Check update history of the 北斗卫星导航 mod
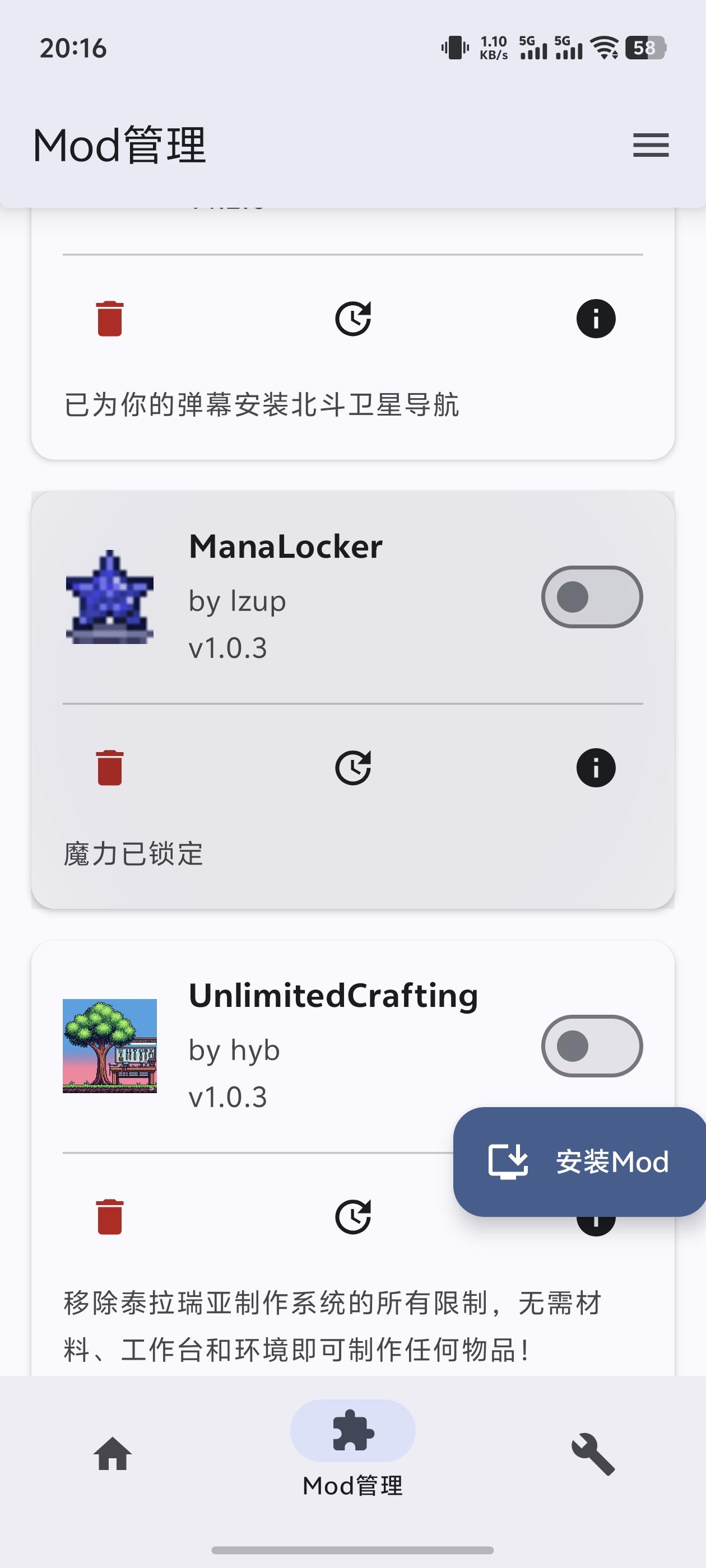This screenshot has width=706, height=1568. 352,318
